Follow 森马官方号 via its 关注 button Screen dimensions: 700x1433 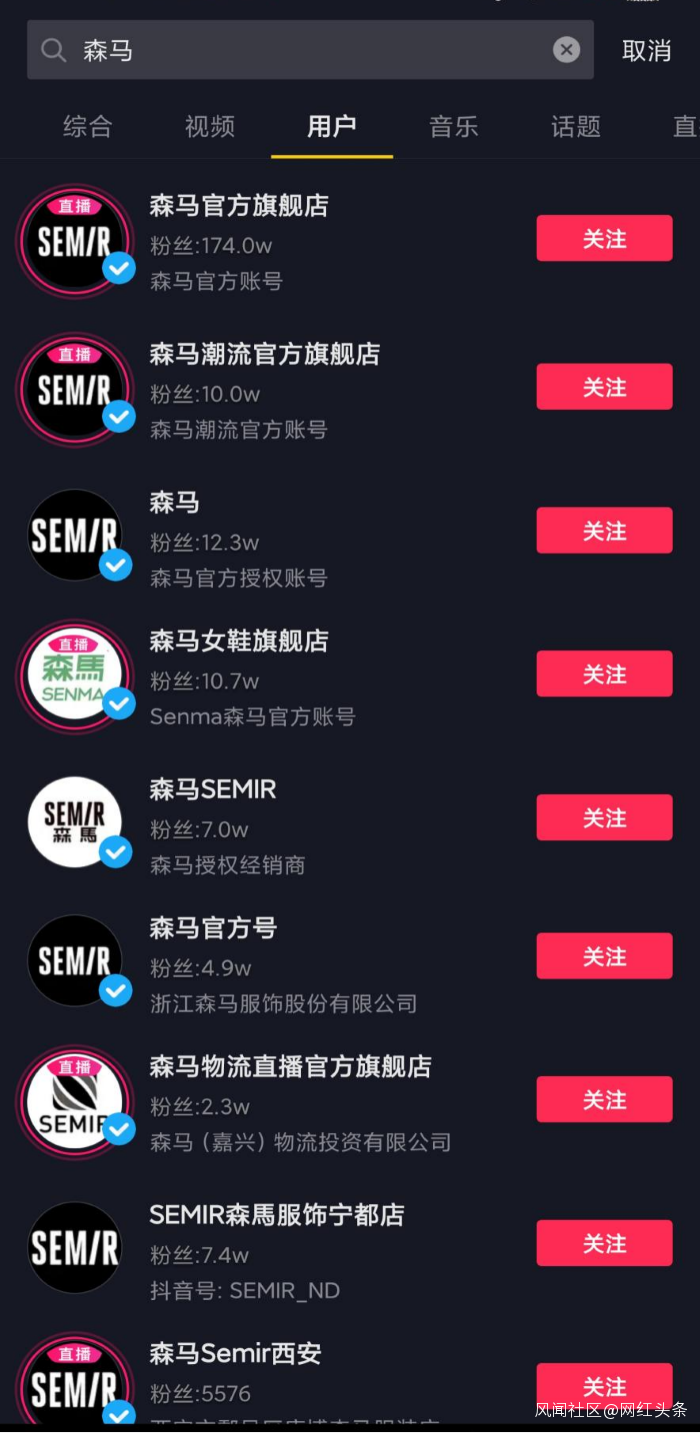tap(604, 957)
